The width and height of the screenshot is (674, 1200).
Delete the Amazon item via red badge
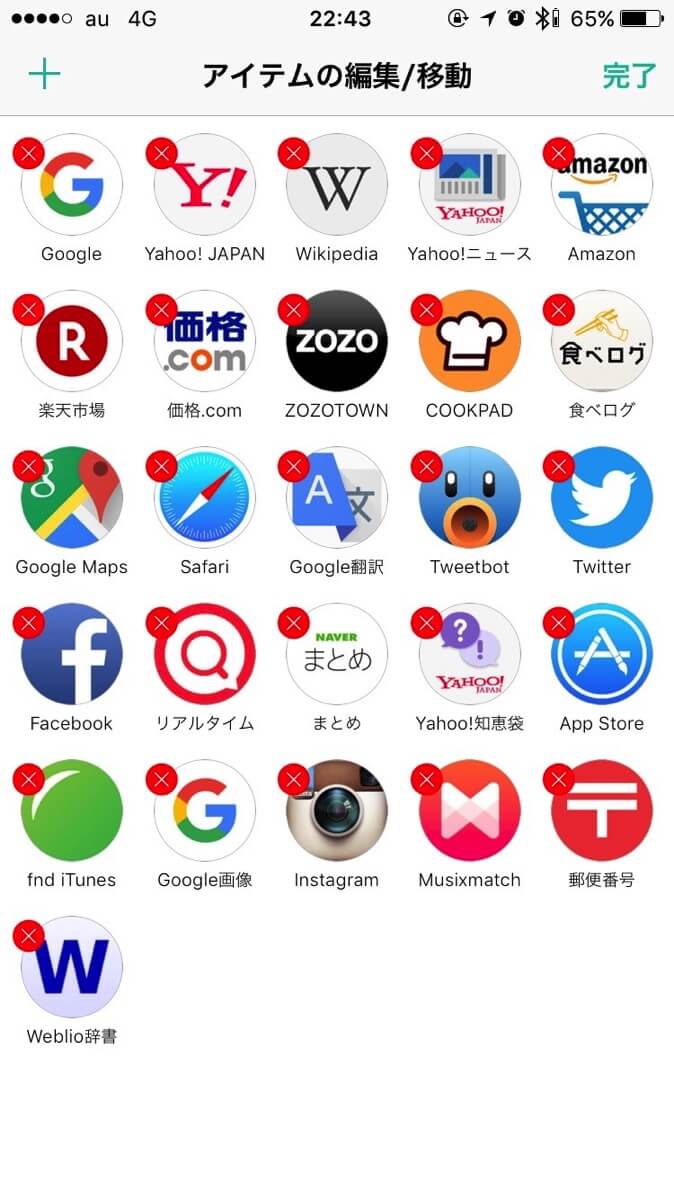558,153
